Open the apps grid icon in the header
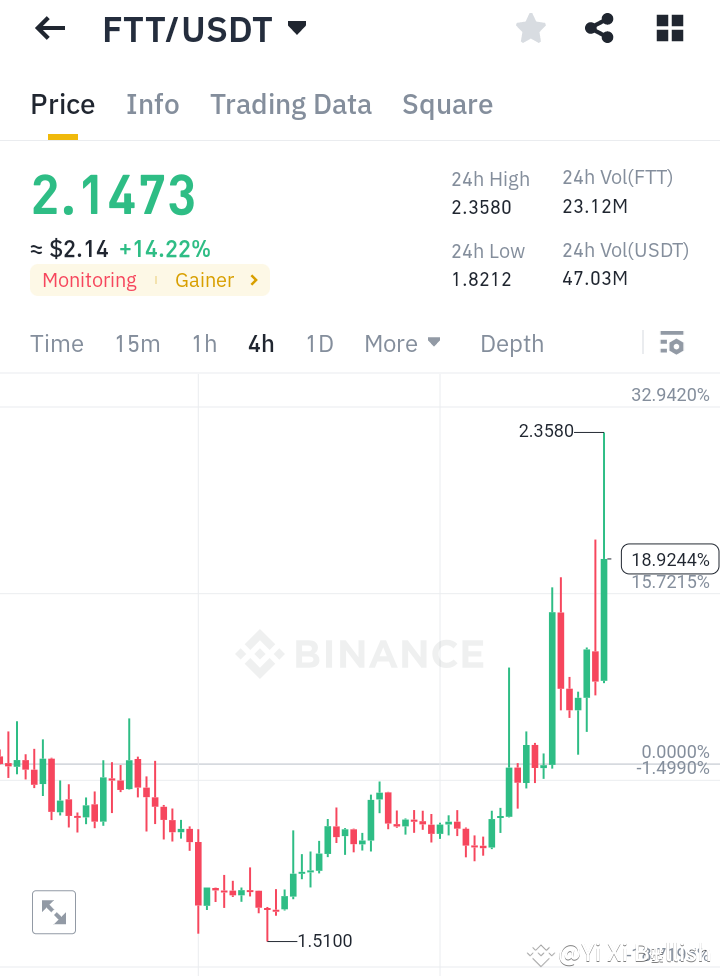This screenshot has height=976, width=720. [x=668, y=28]
